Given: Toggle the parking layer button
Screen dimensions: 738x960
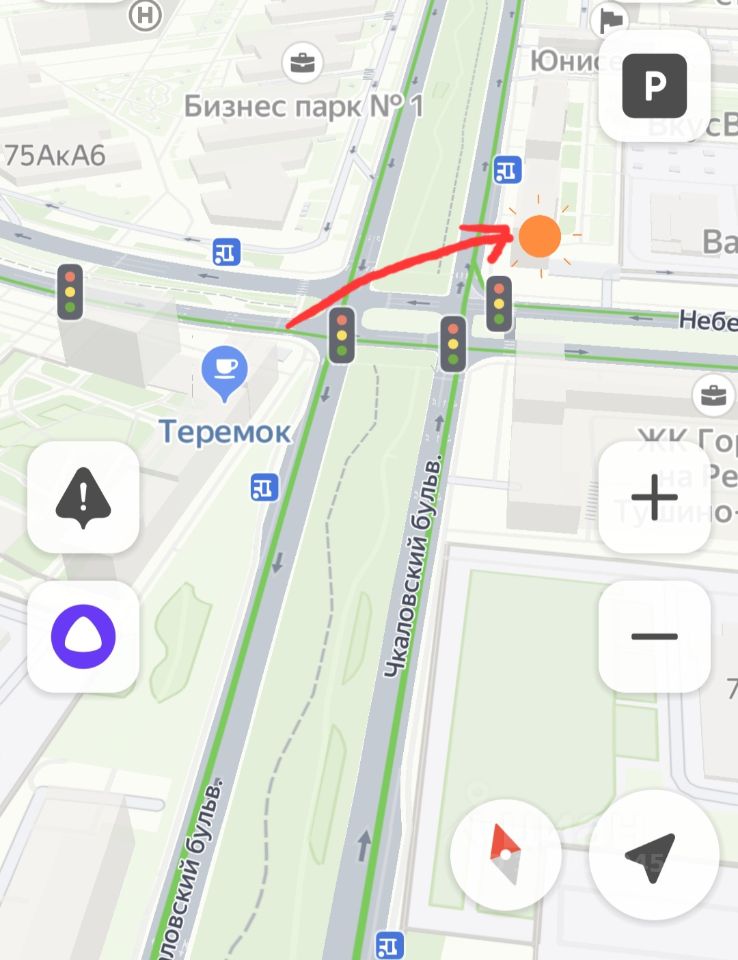Looking at the screenshot, I should pos(654,86).
